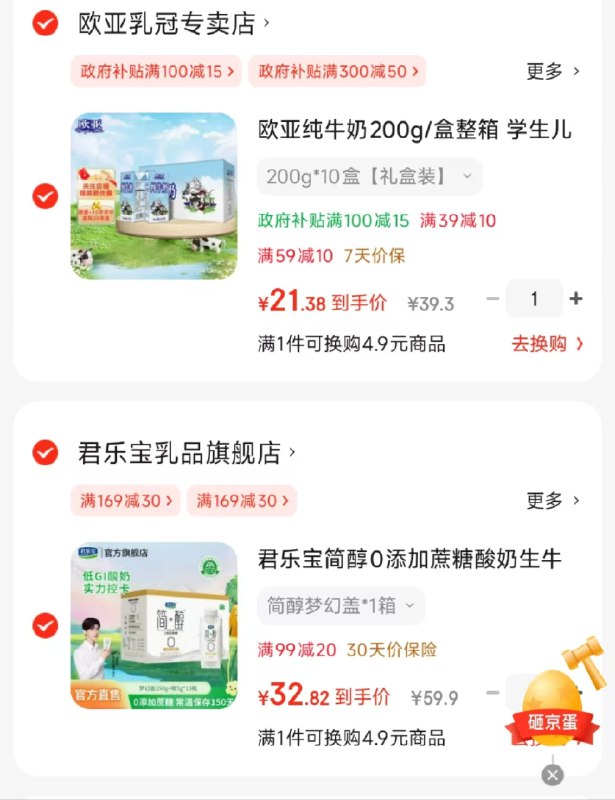The image size is (615, 800).
Task: Uncheck the 欧亚乳冠专卖店 store checkbox
Action: coord(44,23)
